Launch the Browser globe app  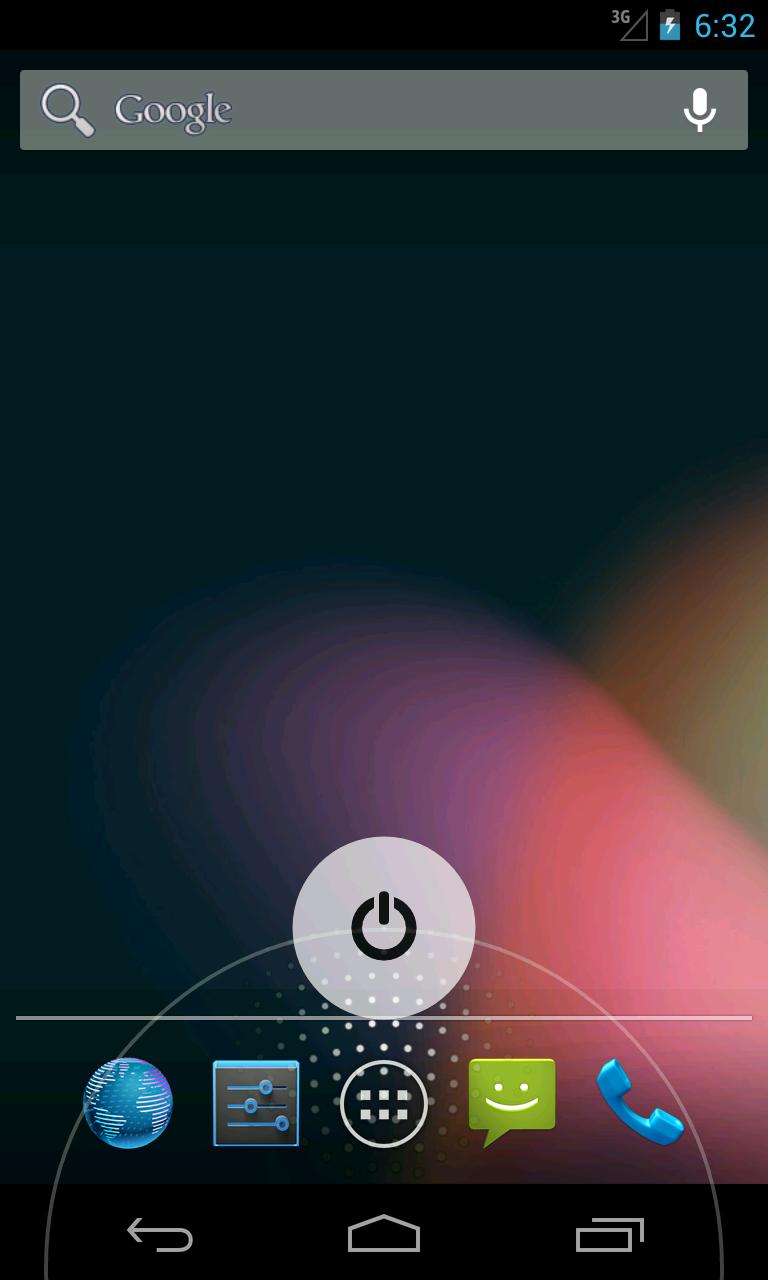pyautogui.click(x=128, y=1103)
